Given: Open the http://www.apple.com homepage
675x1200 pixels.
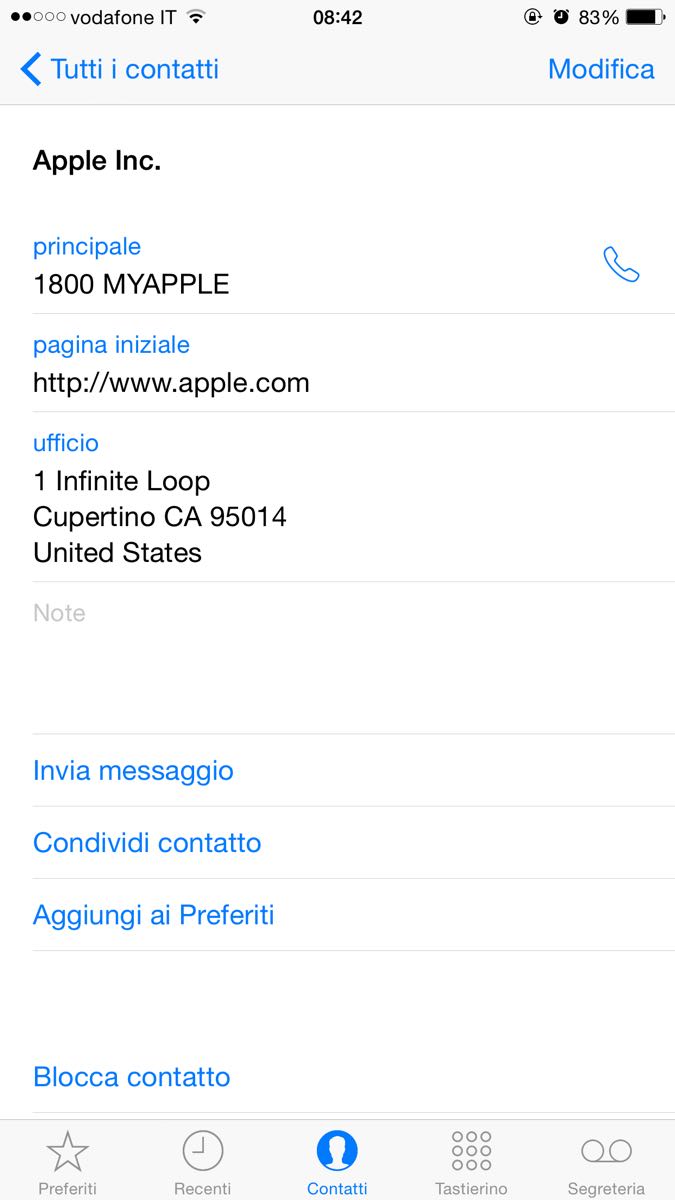Looking at the screenshot, I should coord(171,383).
